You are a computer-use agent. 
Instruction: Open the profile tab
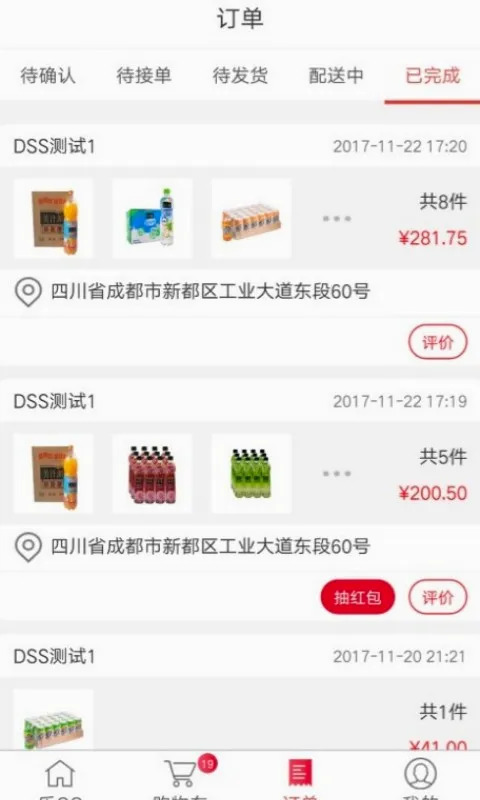pos(420,778)
